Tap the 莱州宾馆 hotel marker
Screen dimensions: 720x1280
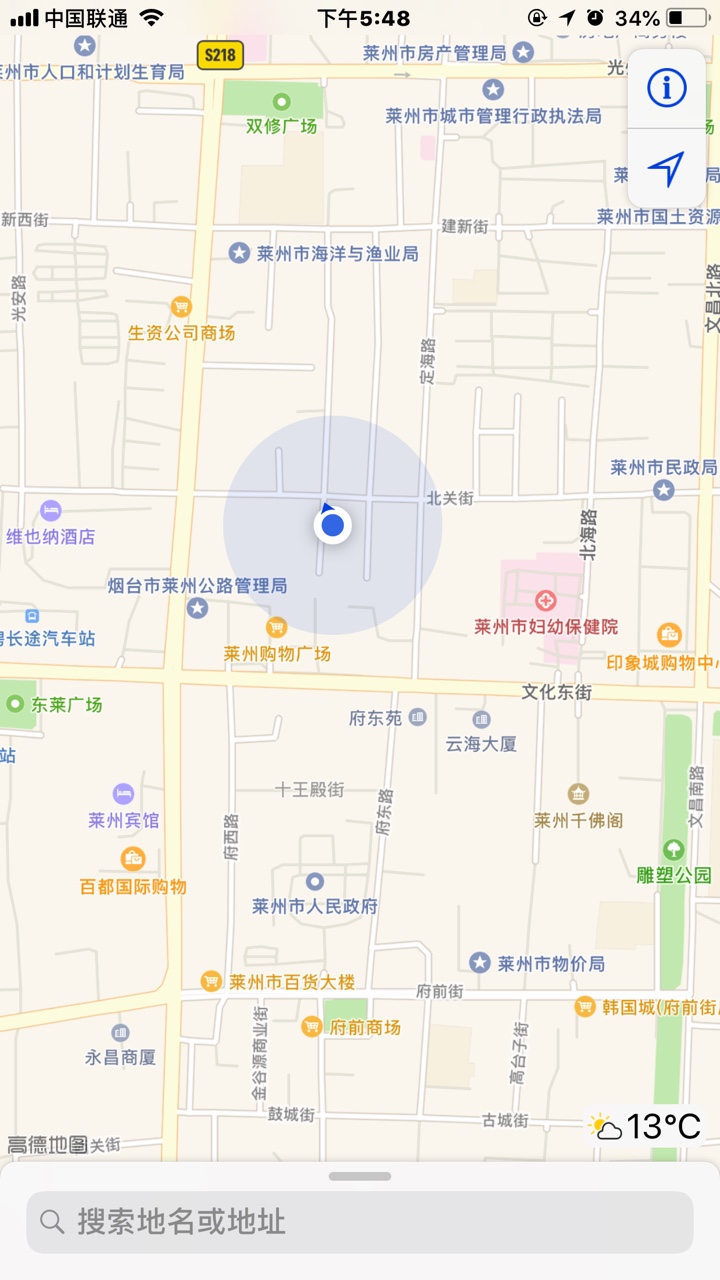tap(123, 795)
